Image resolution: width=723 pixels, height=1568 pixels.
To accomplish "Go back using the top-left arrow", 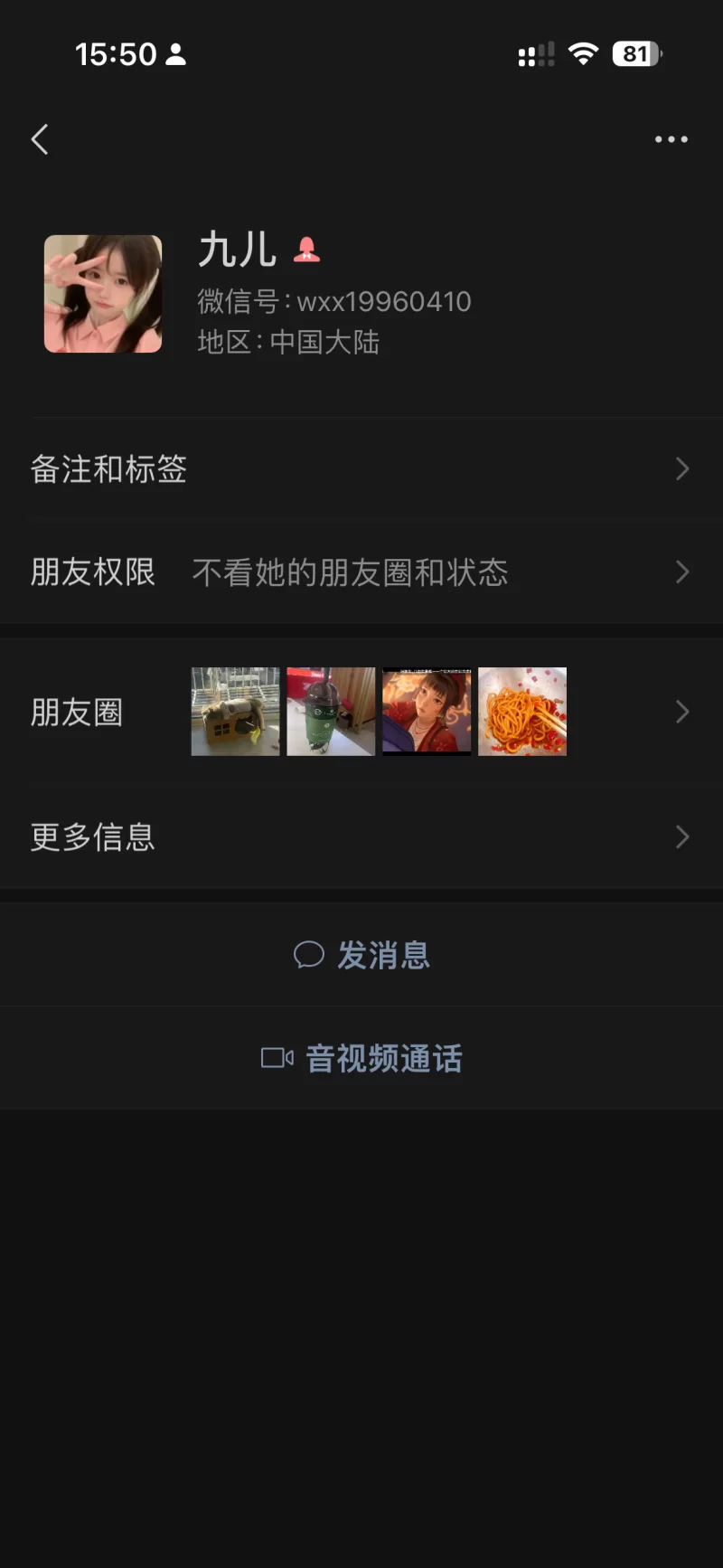I will (40, 139).
